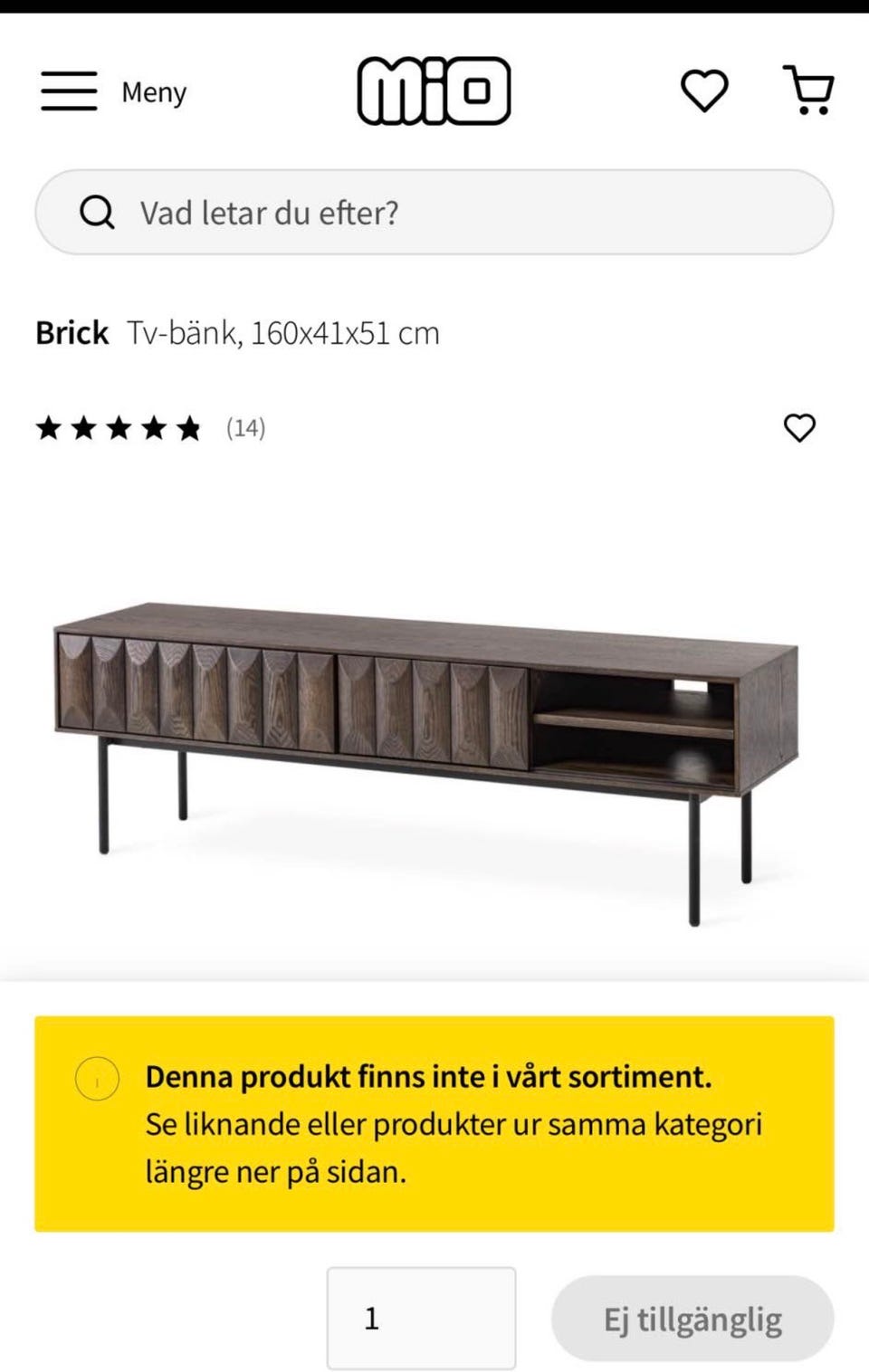
Task: Select the product title Brick Tv-bänk
Action: (235, 332)
